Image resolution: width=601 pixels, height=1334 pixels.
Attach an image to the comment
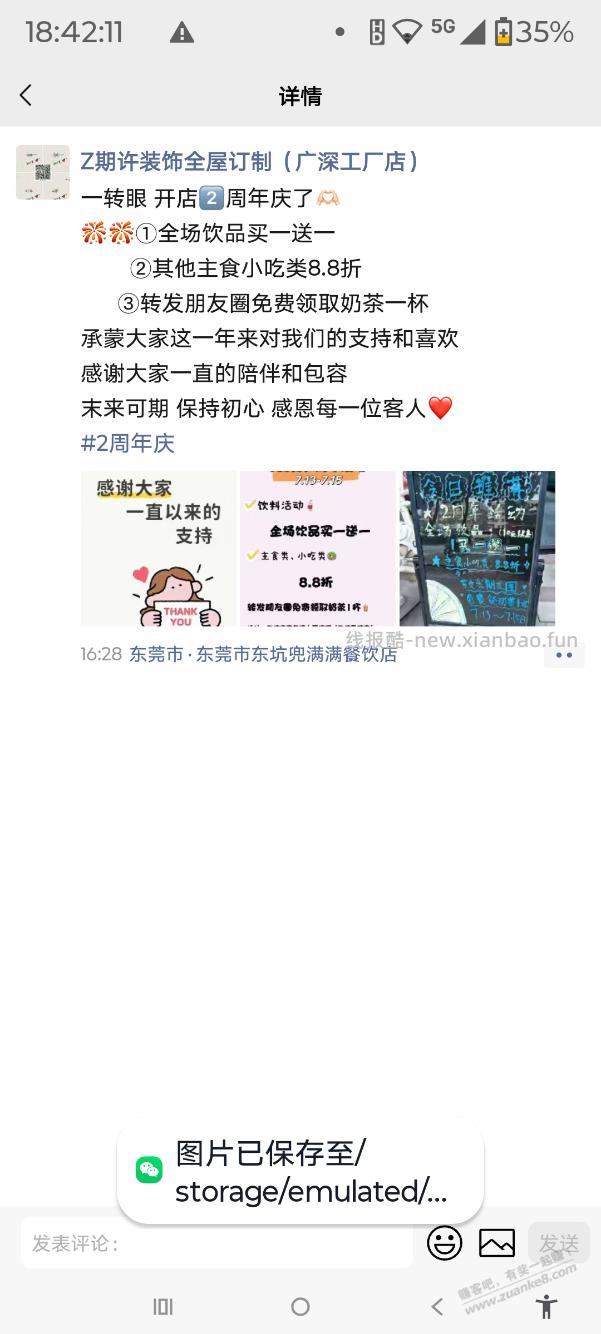click(x=497, y=1243)
